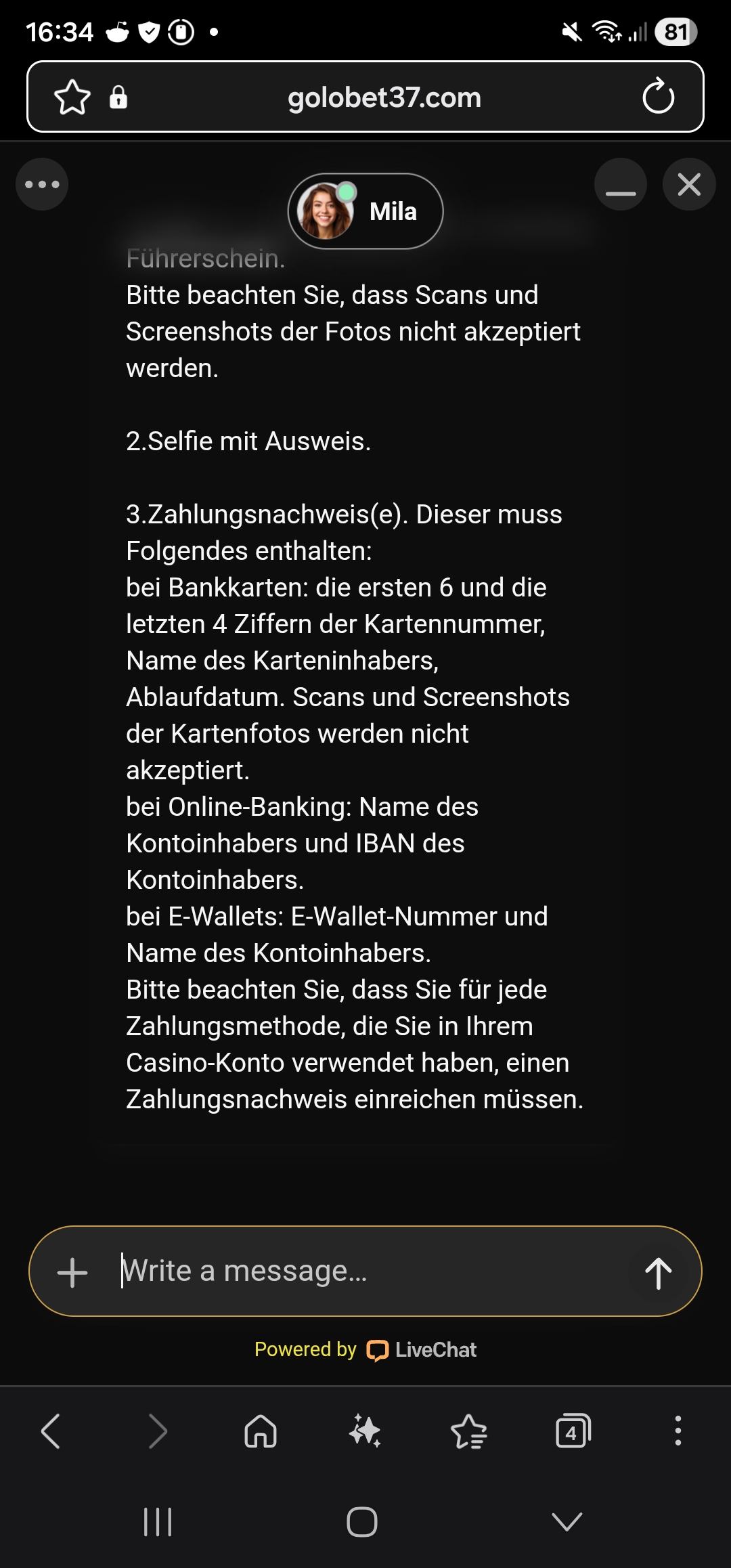This screenshot has height=1568, width=731.
Task: Open the chat options three-dot menu
Action: pyautogui.click(x=42, y=184)
